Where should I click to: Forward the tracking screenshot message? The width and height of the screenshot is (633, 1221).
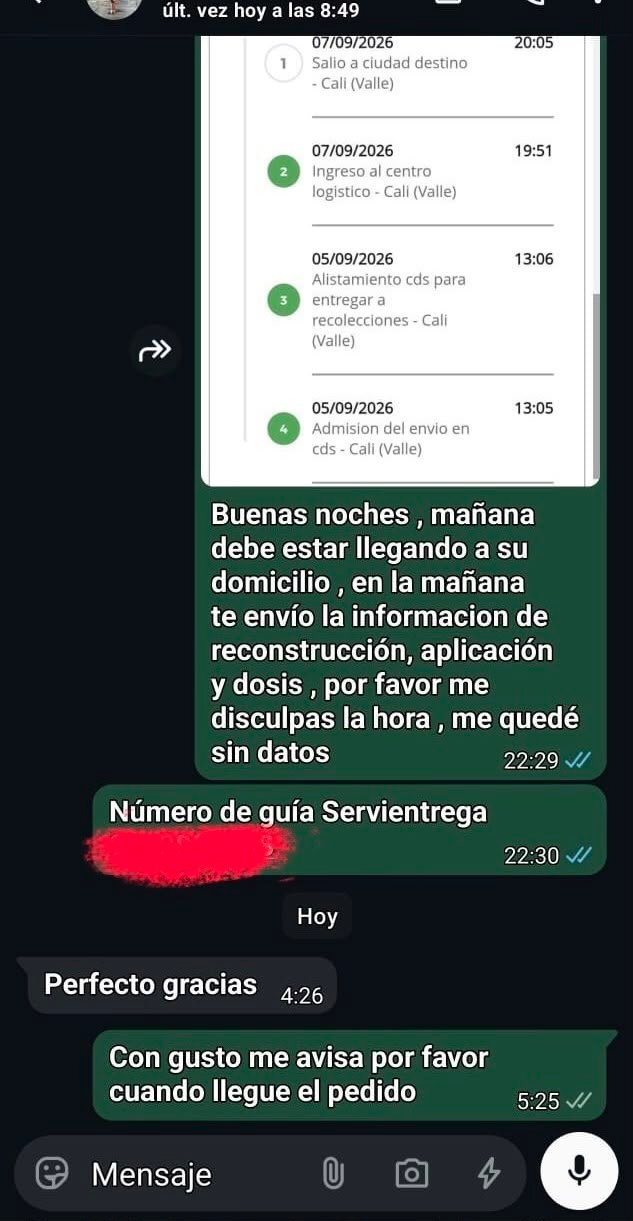156,350
